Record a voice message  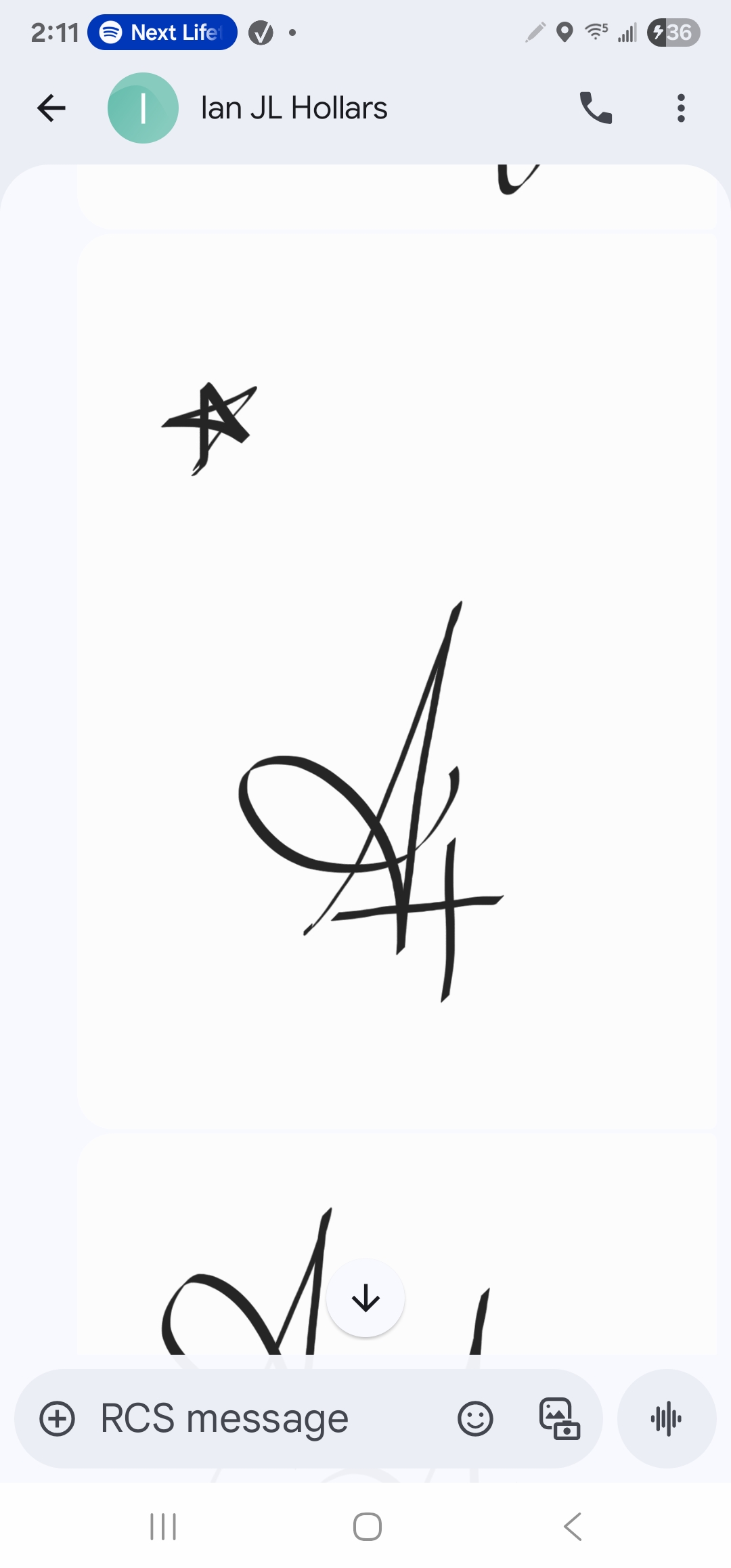point(667,1419)
